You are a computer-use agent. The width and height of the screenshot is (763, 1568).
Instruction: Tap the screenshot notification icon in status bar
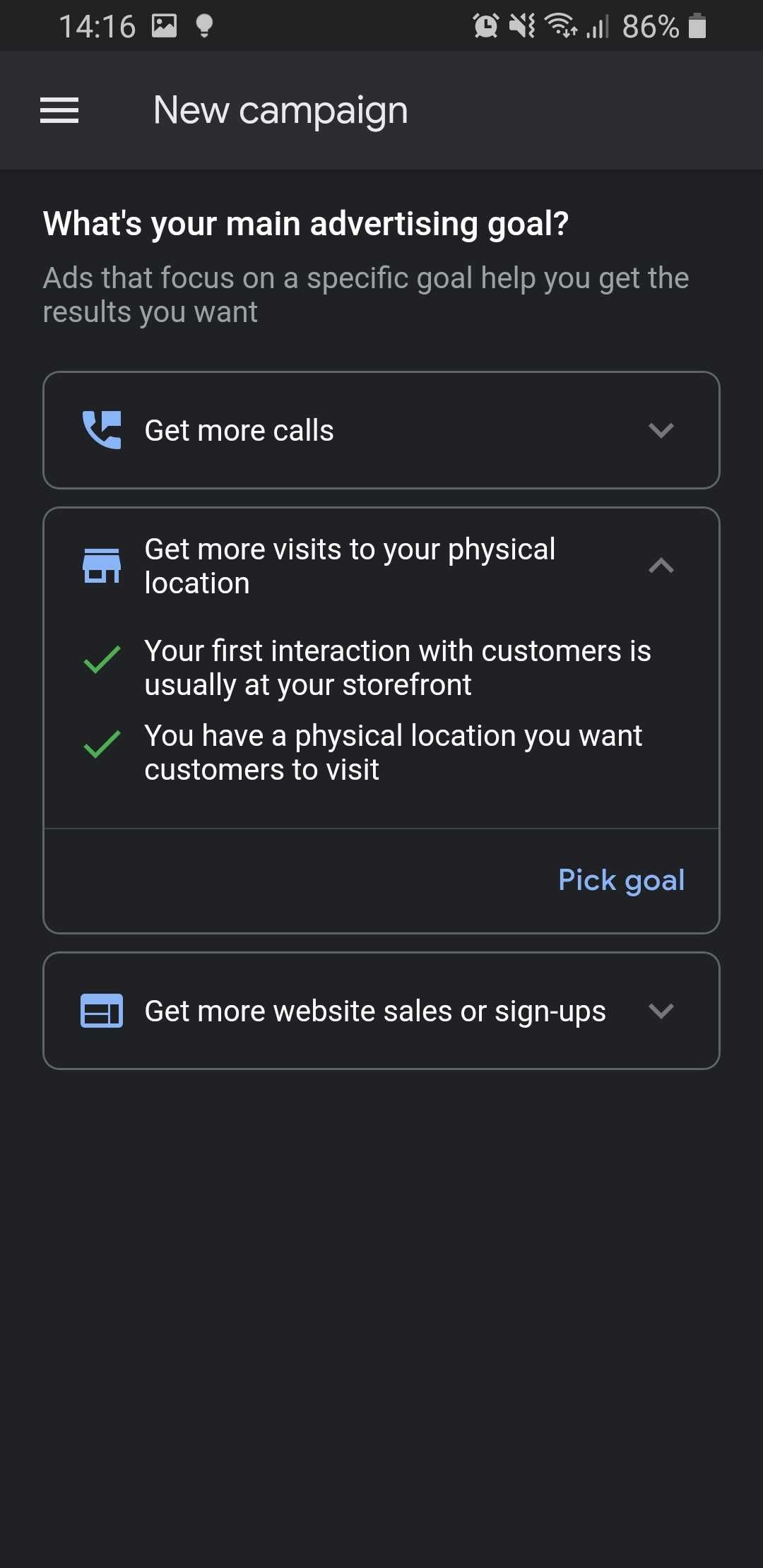coord(165,25)
